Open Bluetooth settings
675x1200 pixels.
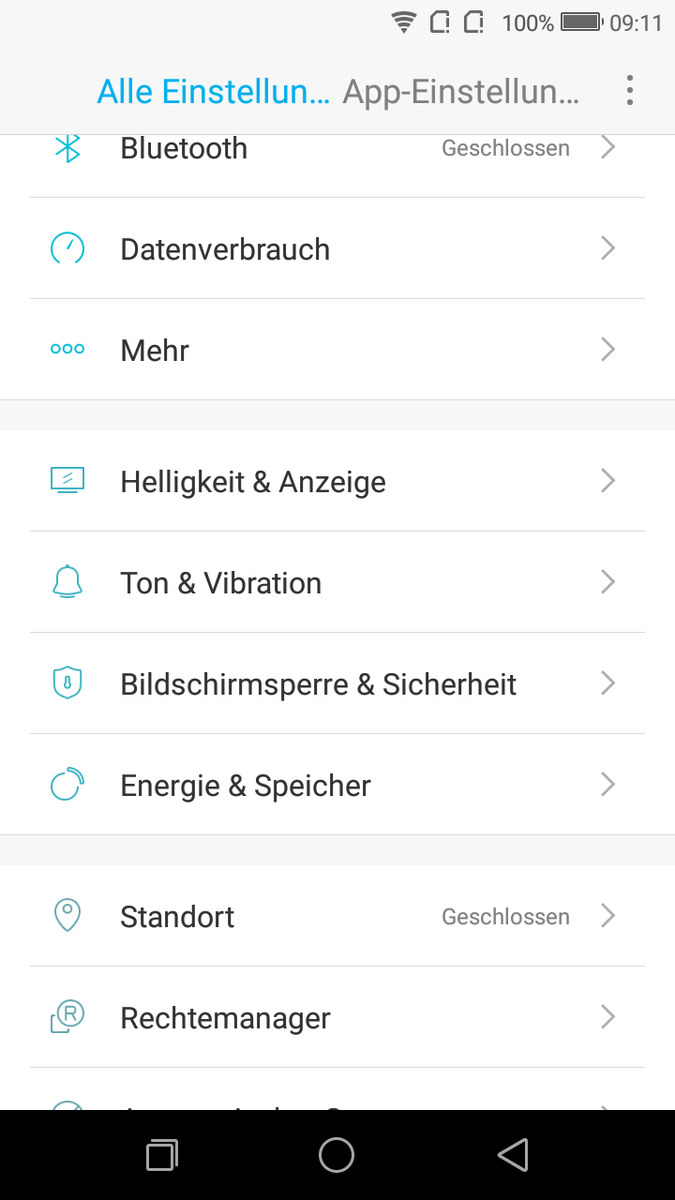tap(336, 149)
